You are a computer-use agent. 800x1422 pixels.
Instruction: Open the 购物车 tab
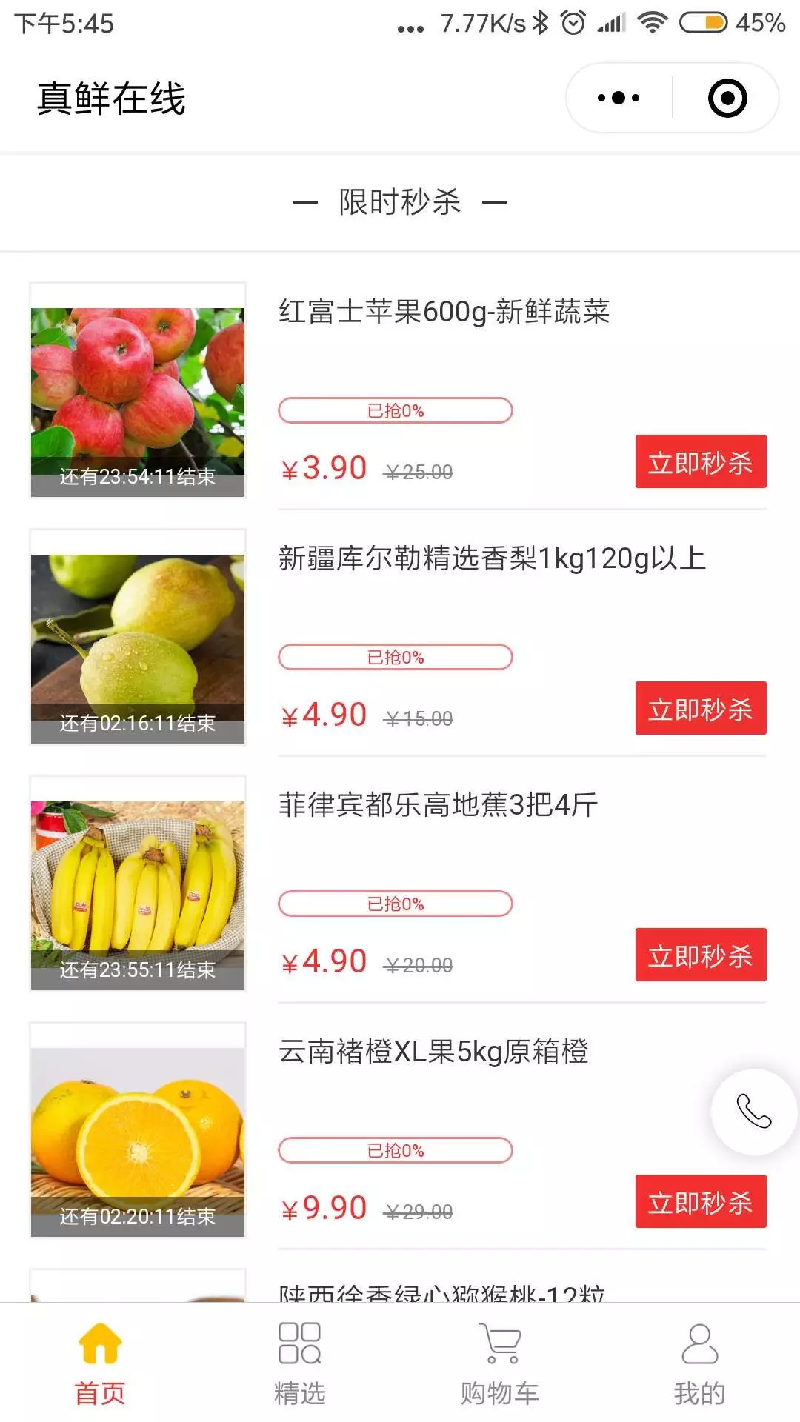pos(500,1362)
